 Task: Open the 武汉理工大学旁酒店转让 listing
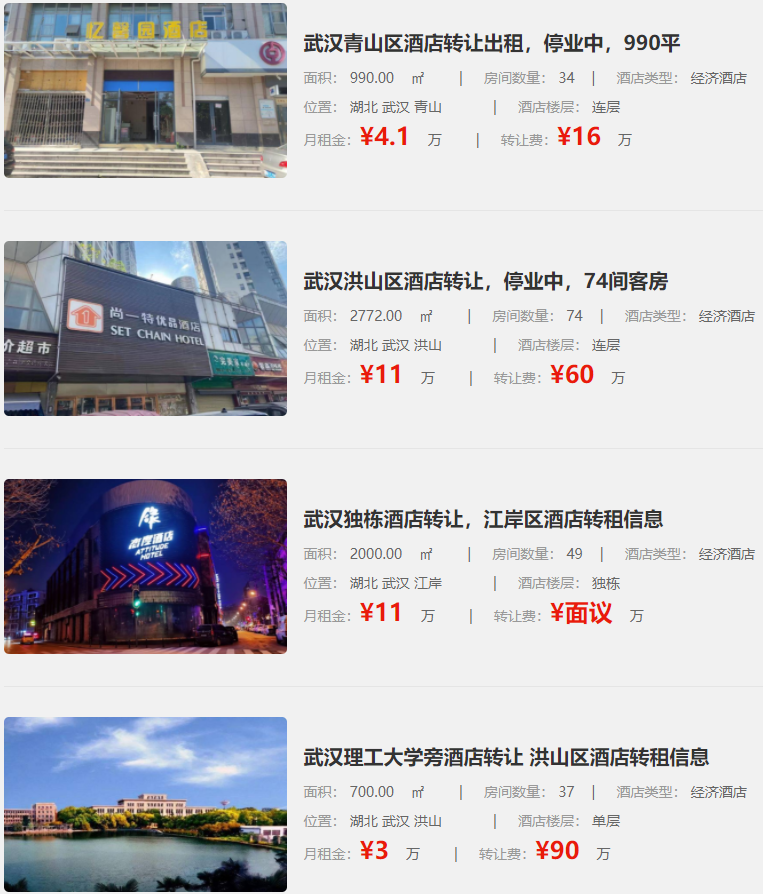pyautogui.click(x=506, y=758)
